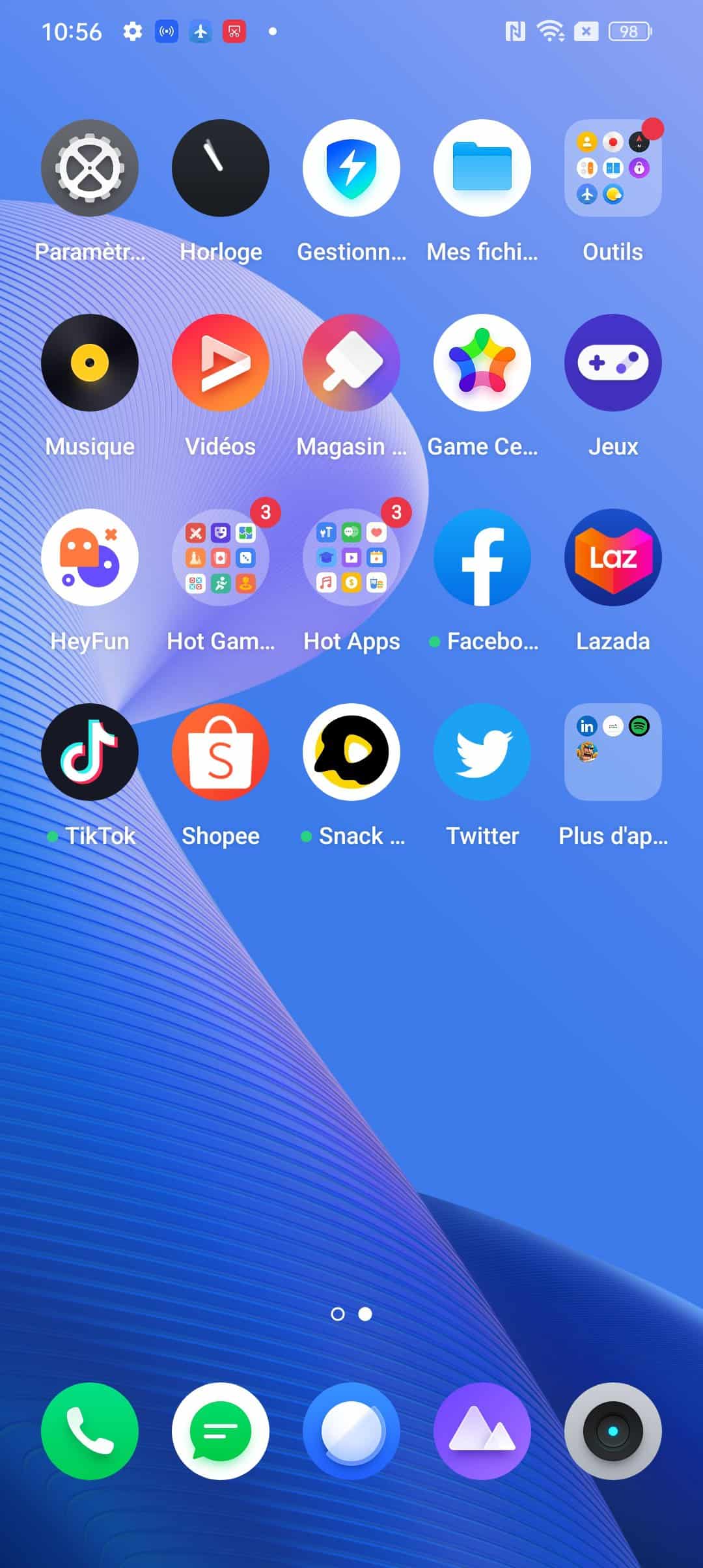Open the Game Center app
Screen dimensions: 703x1568
point(482,363)
